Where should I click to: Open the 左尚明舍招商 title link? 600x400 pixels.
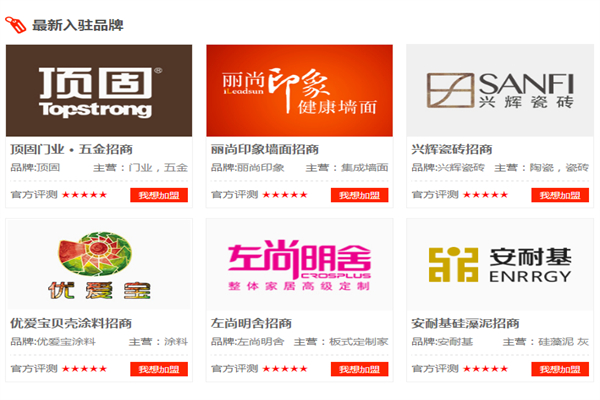[x=251, y=323]
